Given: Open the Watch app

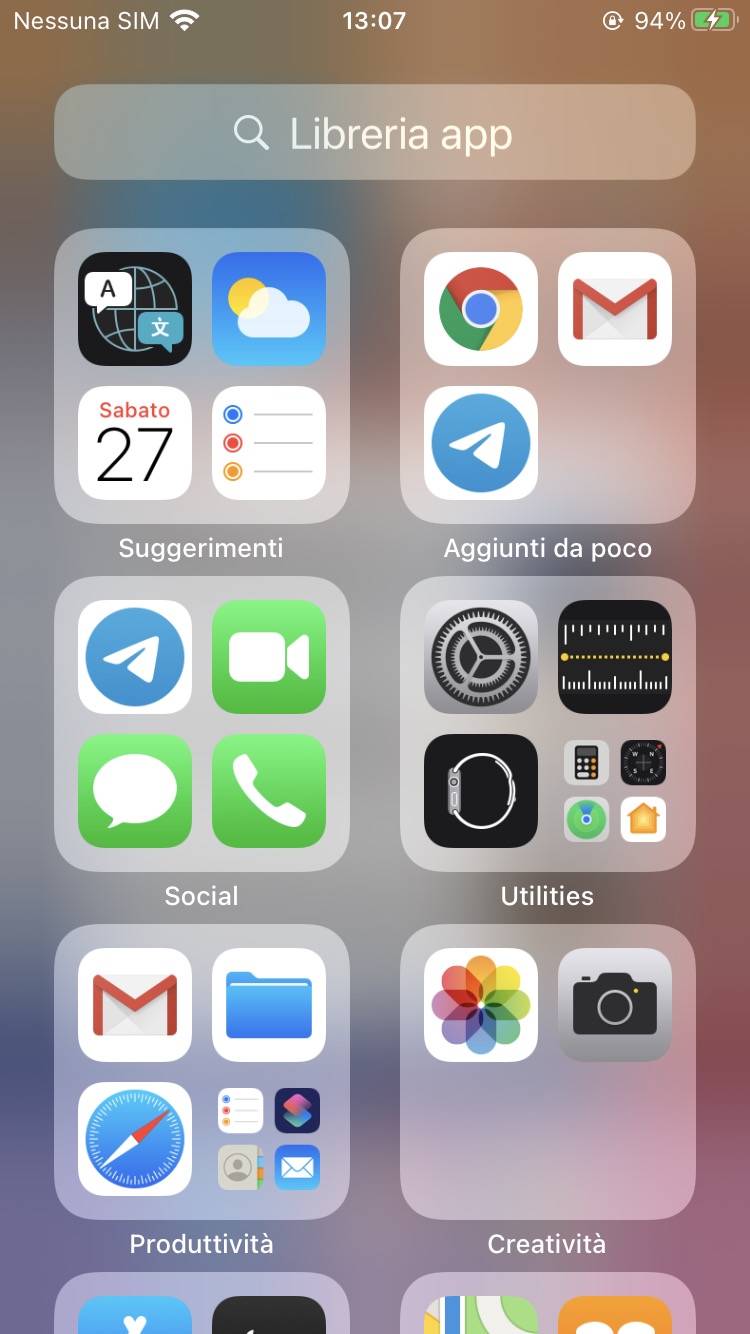Looking at the screenshot, I should point(481,791).
